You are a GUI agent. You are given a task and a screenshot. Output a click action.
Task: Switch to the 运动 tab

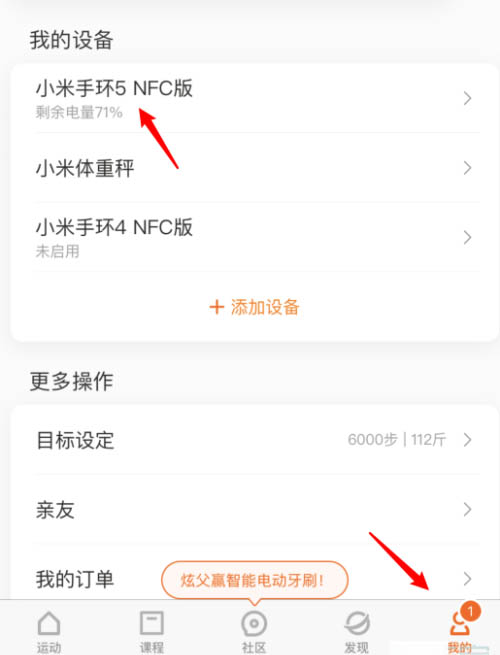coord(49,631)
